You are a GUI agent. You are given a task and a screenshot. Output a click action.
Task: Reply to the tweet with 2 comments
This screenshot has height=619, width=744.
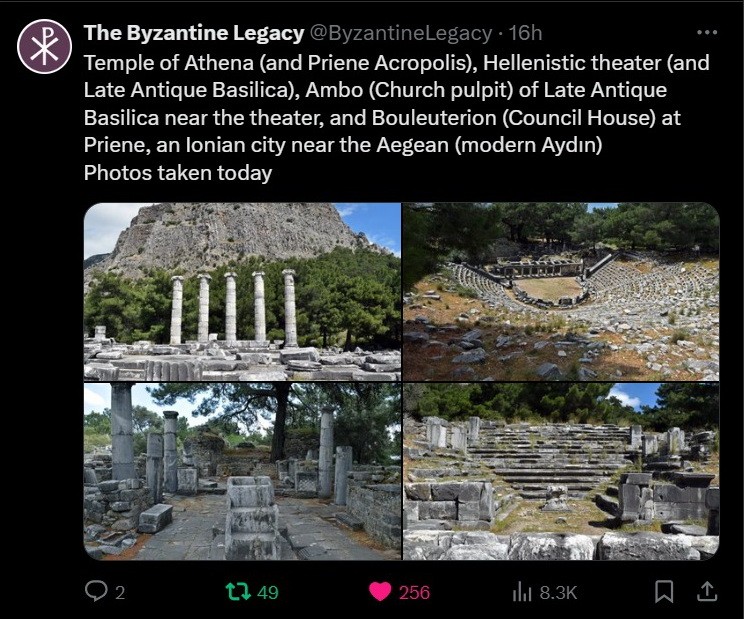[96, 591]
